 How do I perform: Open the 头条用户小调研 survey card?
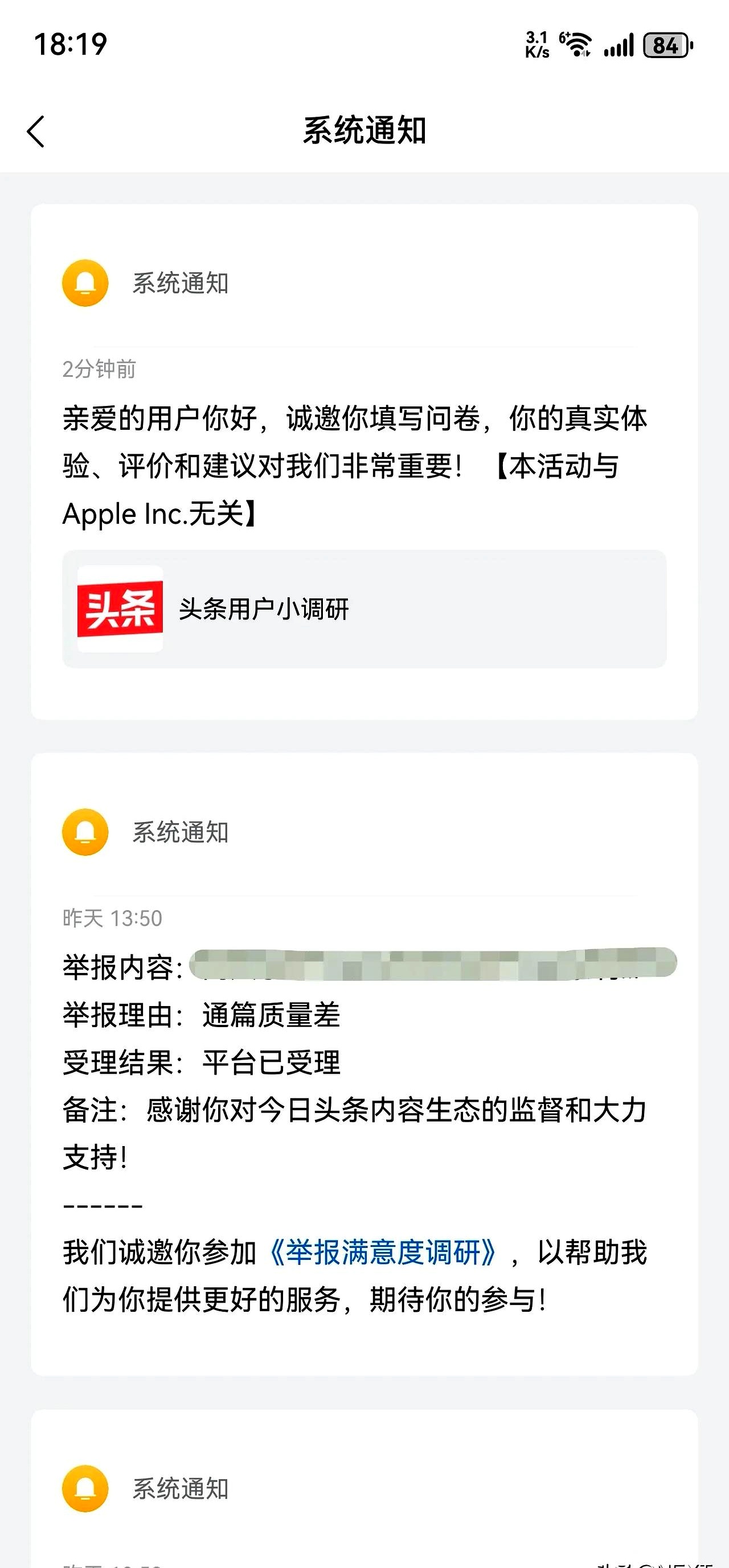(363, 609)
